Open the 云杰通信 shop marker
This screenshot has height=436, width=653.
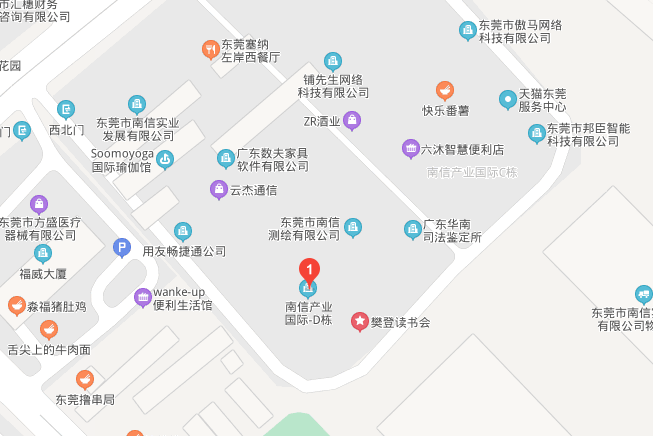coord(218,189)
